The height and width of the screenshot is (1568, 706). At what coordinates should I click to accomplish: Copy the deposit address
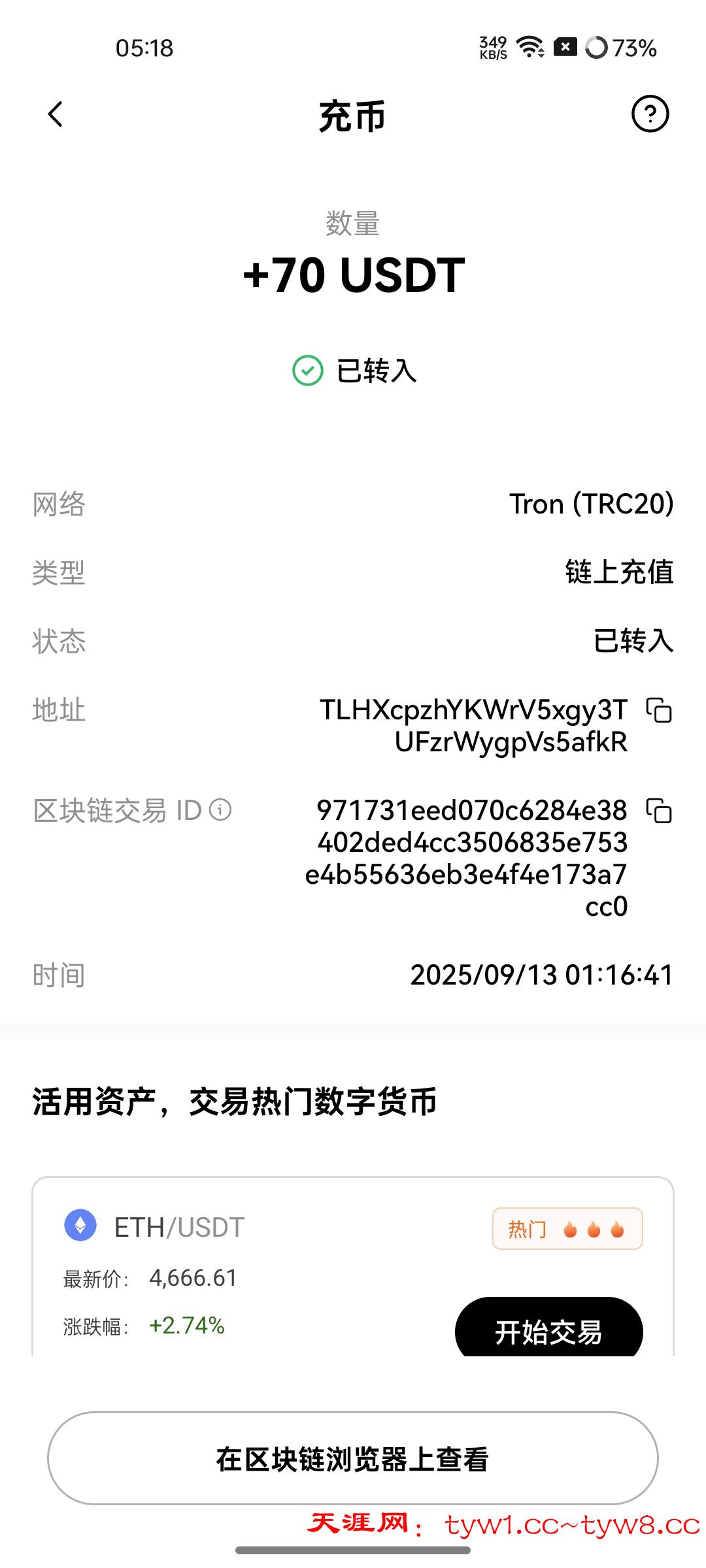click(x=659, y=710)
